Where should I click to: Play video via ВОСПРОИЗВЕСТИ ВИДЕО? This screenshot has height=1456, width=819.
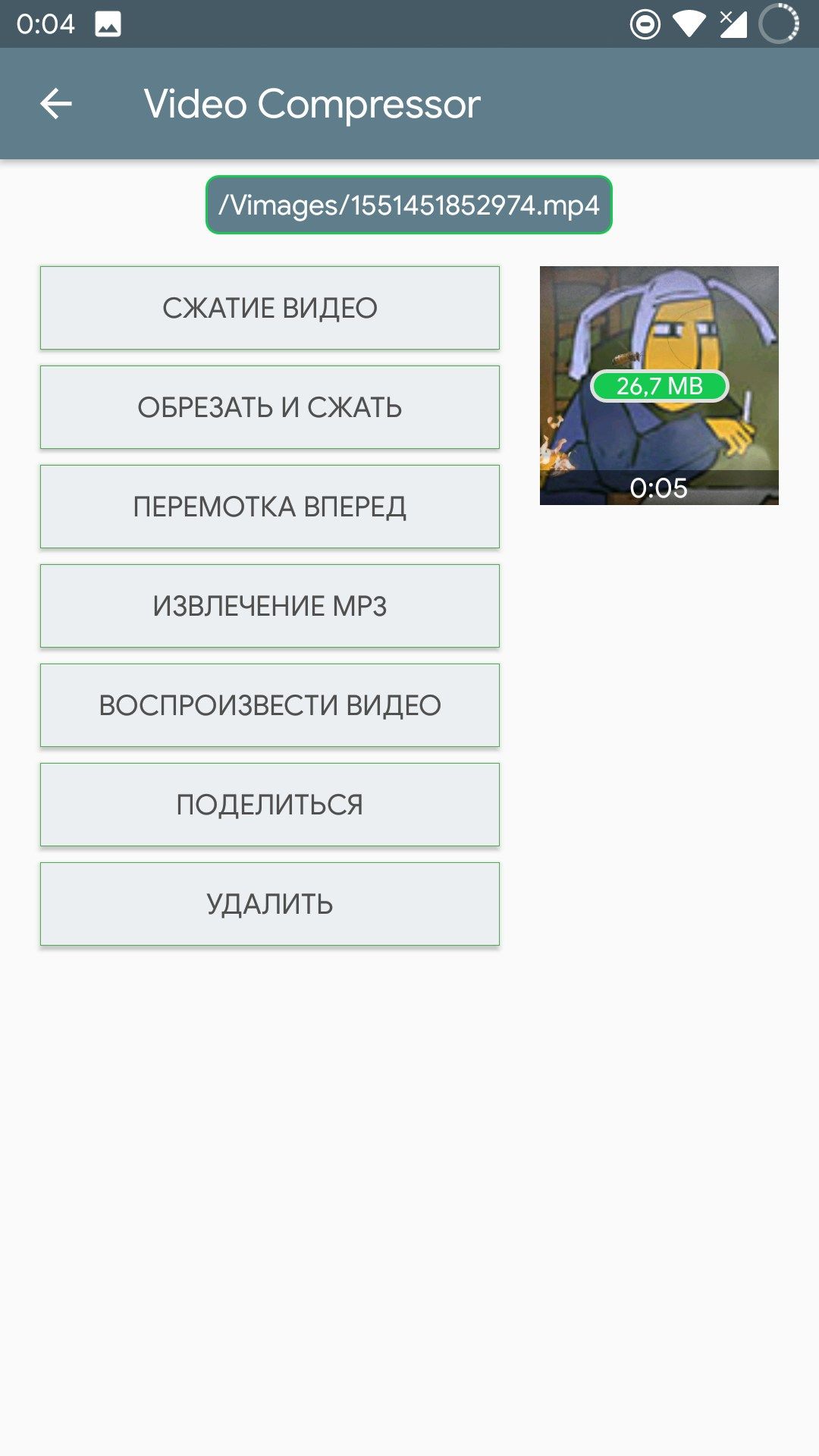tap(270, 705)
